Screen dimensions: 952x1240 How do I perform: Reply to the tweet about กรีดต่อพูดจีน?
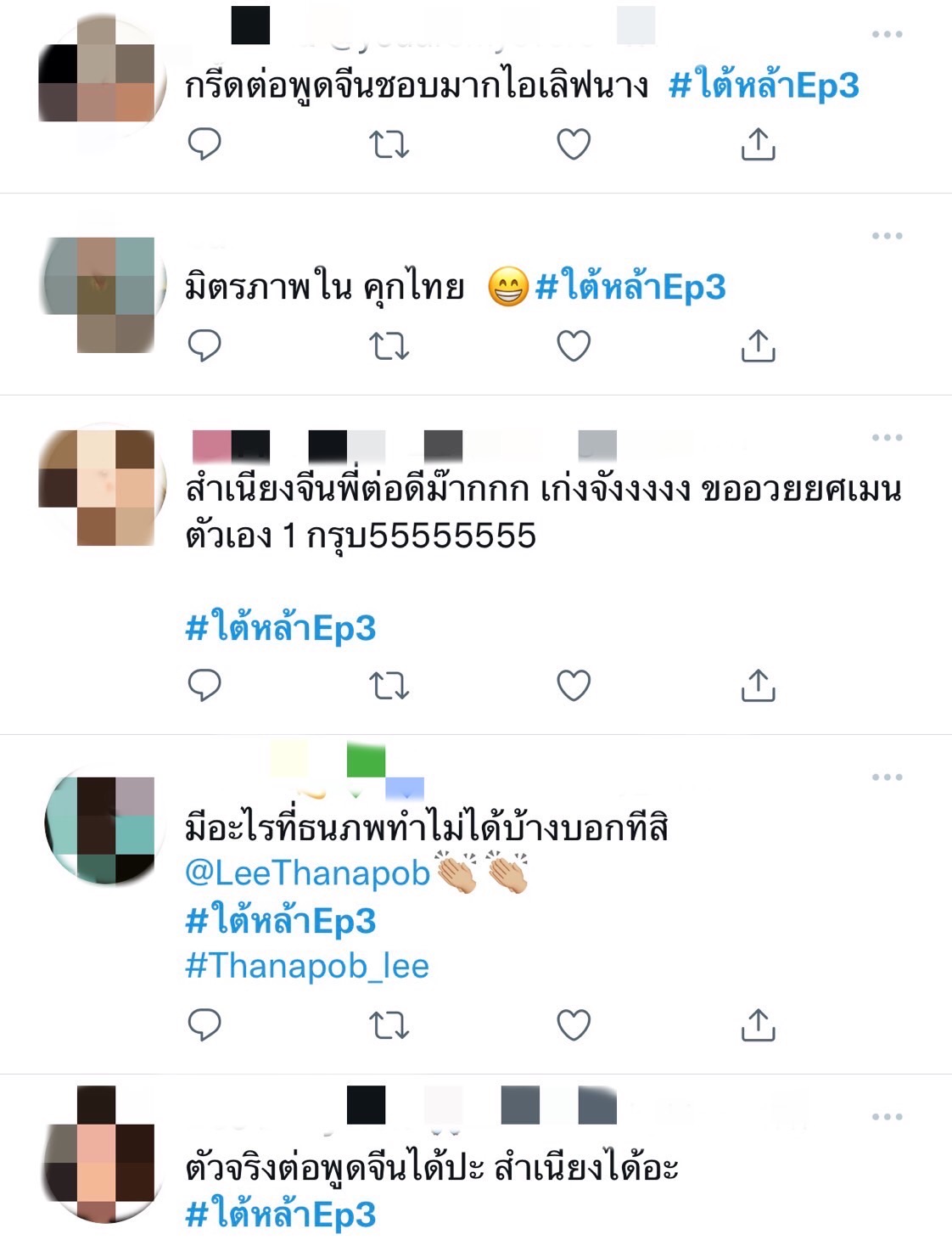click(203, 146)
